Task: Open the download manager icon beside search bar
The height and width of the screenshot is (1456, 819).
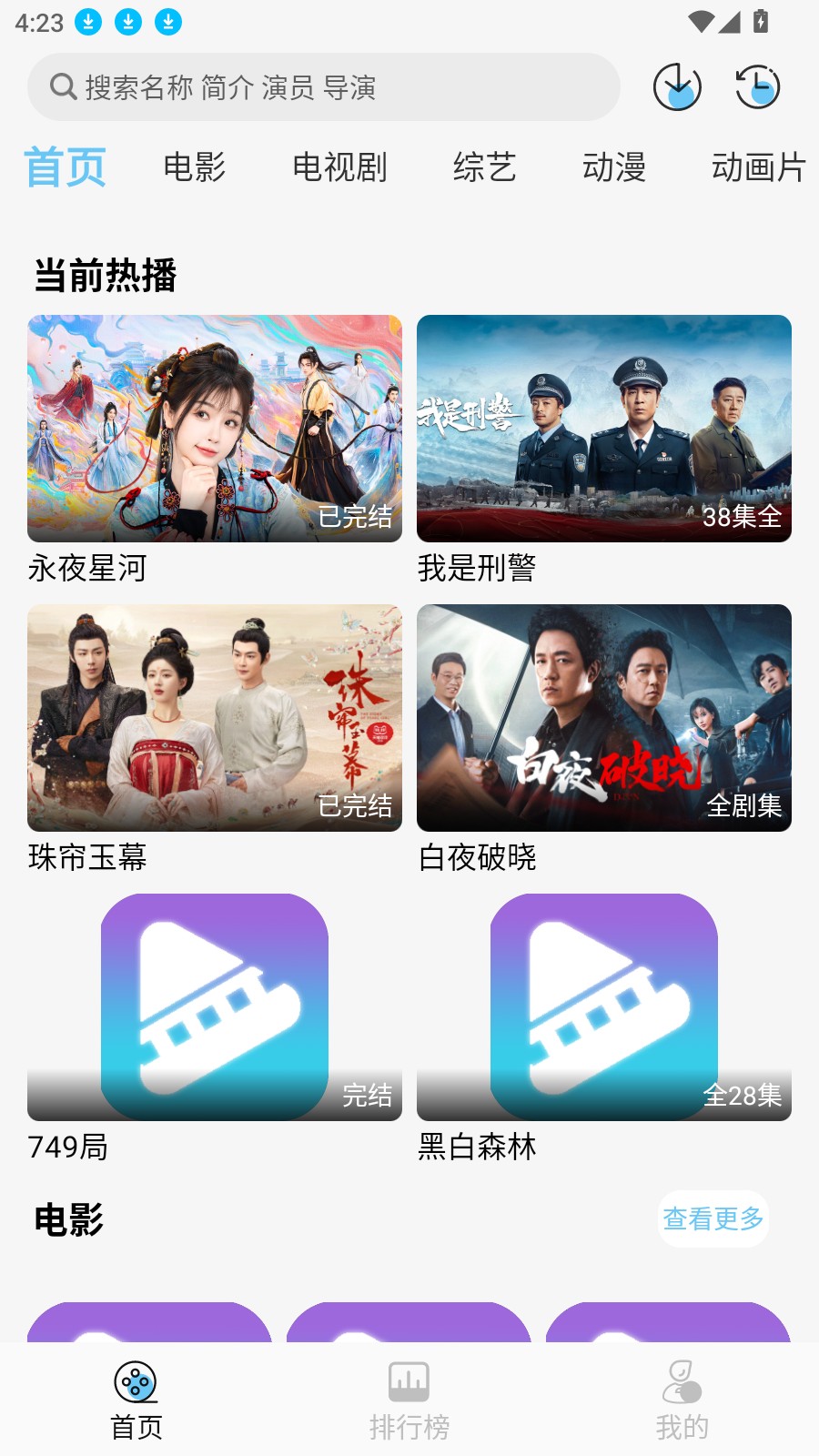Action: pos(677,88)
